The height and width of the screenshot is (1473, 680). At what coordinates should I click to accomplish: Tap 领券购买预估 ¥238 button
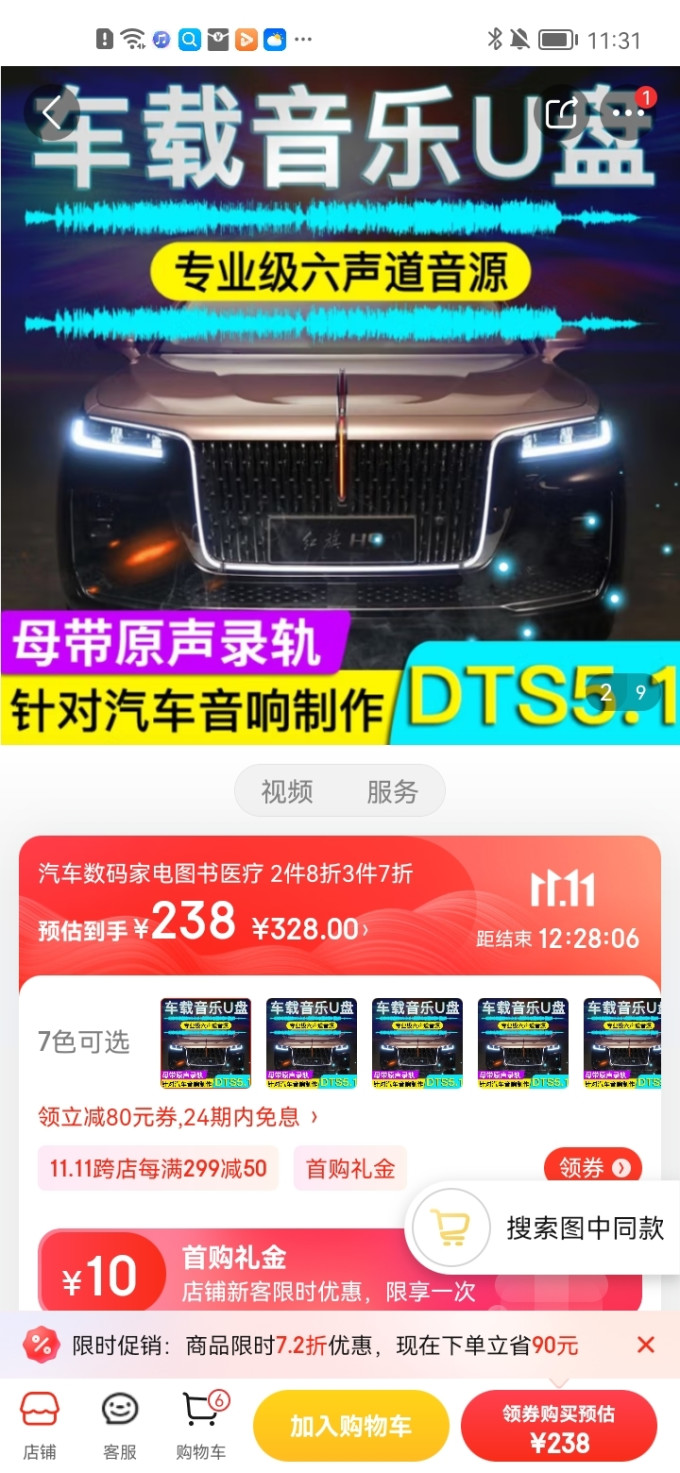click(559, 1426)
